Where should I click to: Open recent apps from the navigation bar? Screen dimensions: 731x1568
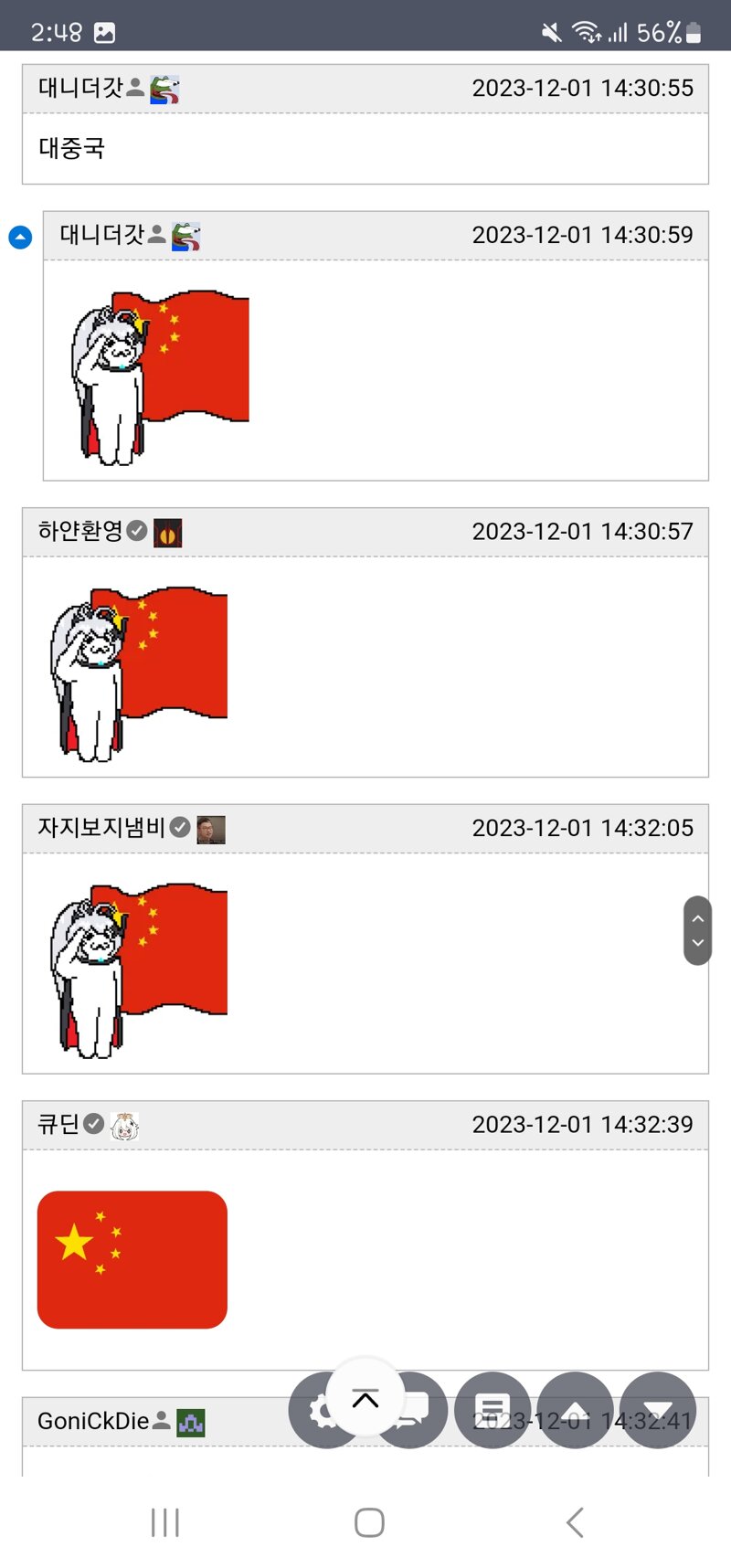click(x=164, y=1522)
